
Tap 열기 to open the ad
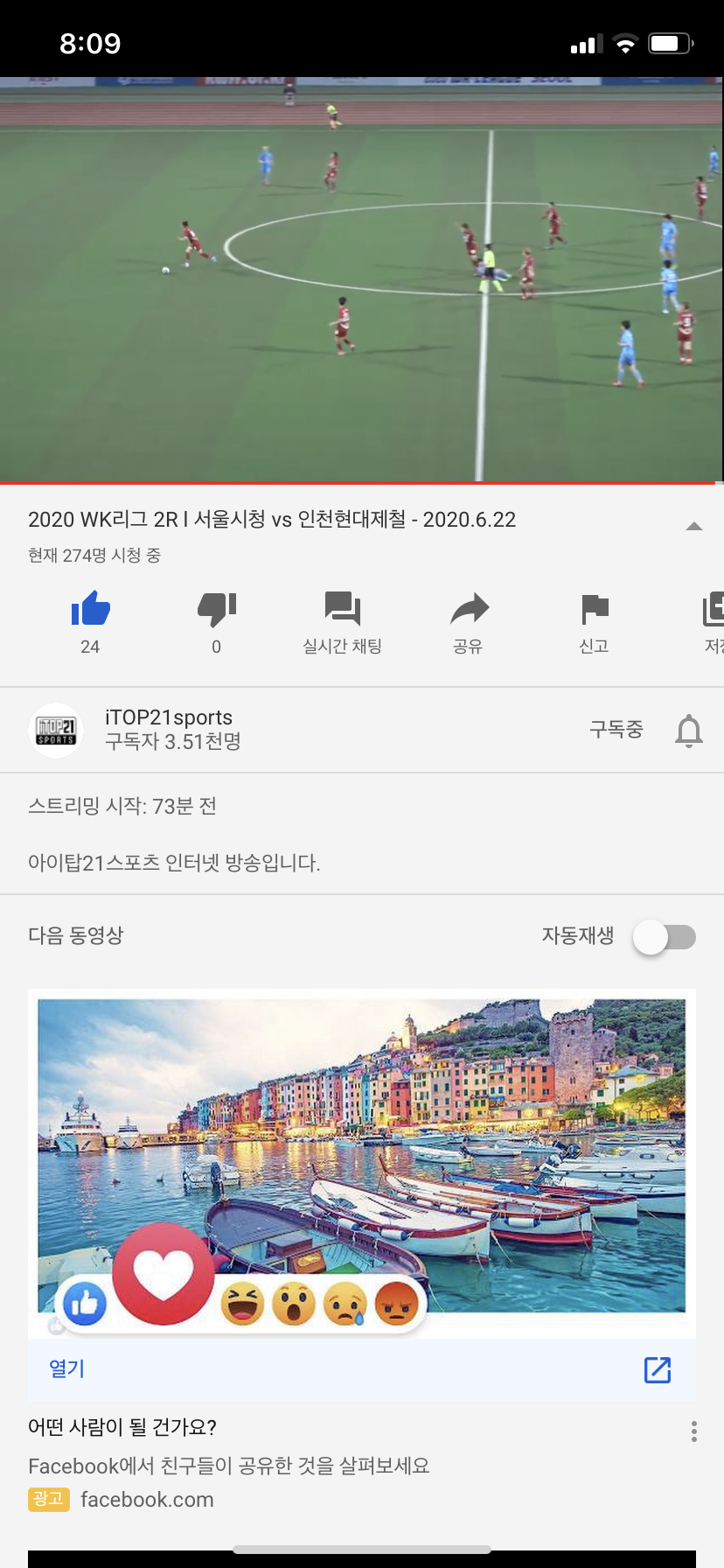pos(67,1368)
